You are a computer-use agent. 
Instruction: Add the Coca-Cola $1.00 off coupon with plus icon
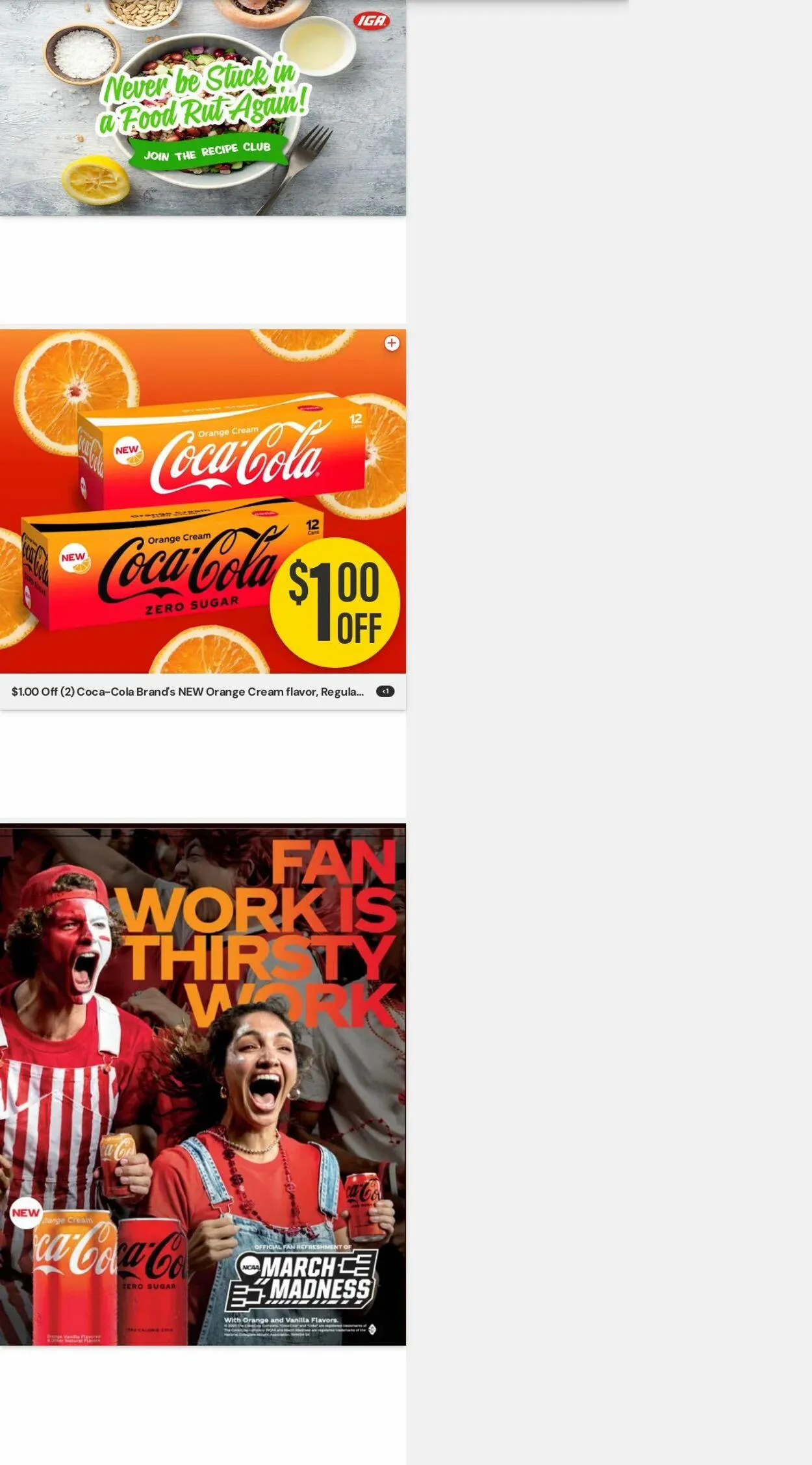pyautogui.click(x=392, y=343)
